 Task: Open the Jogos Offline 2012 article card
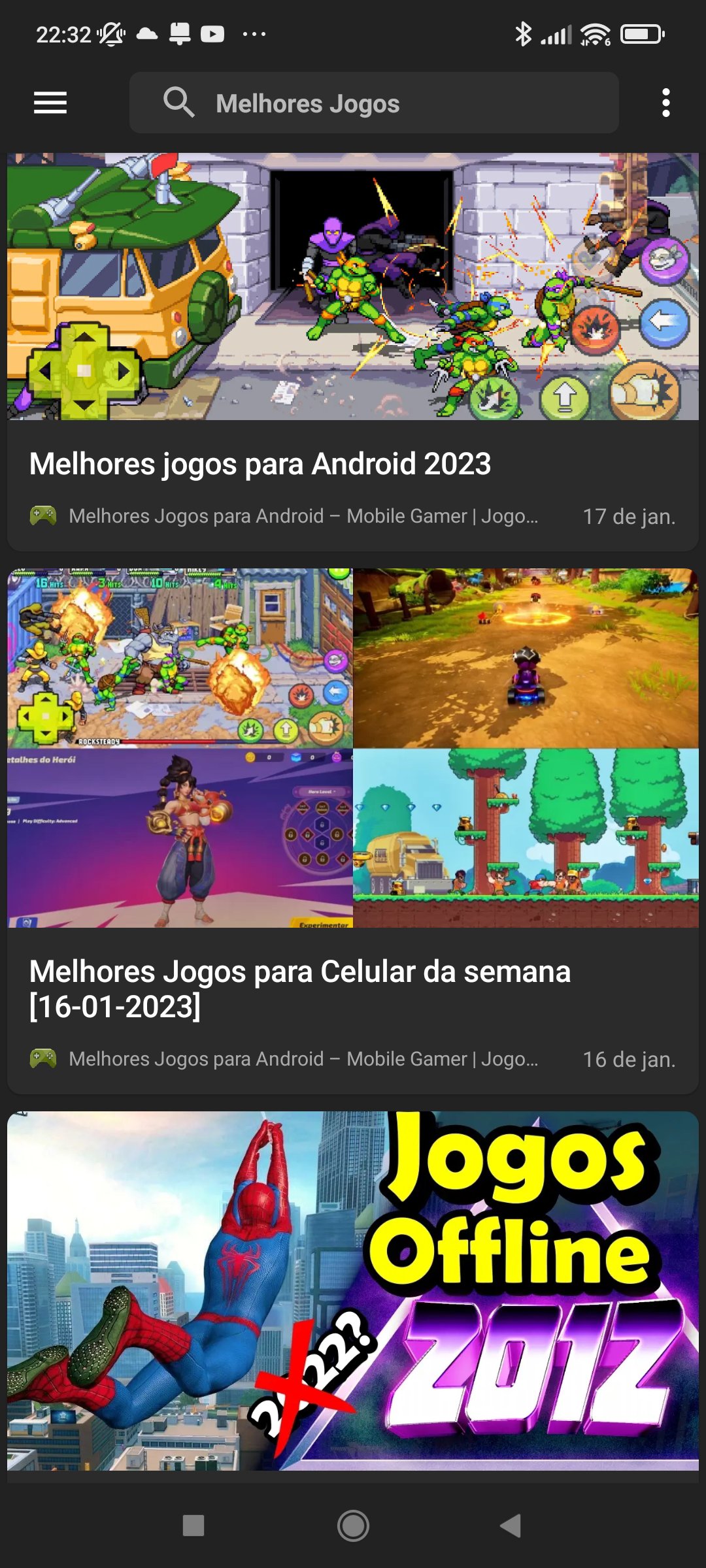353,1290
